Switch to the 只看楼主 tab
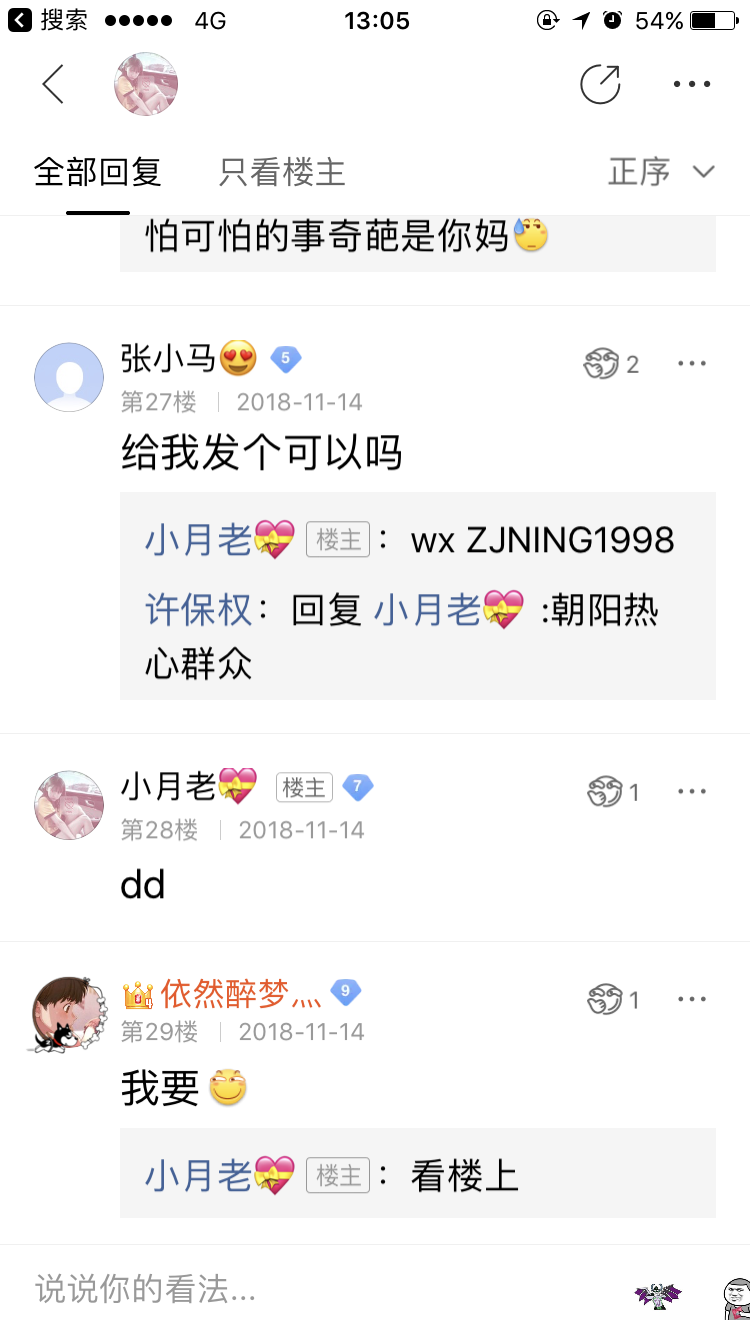 point(282,172)
